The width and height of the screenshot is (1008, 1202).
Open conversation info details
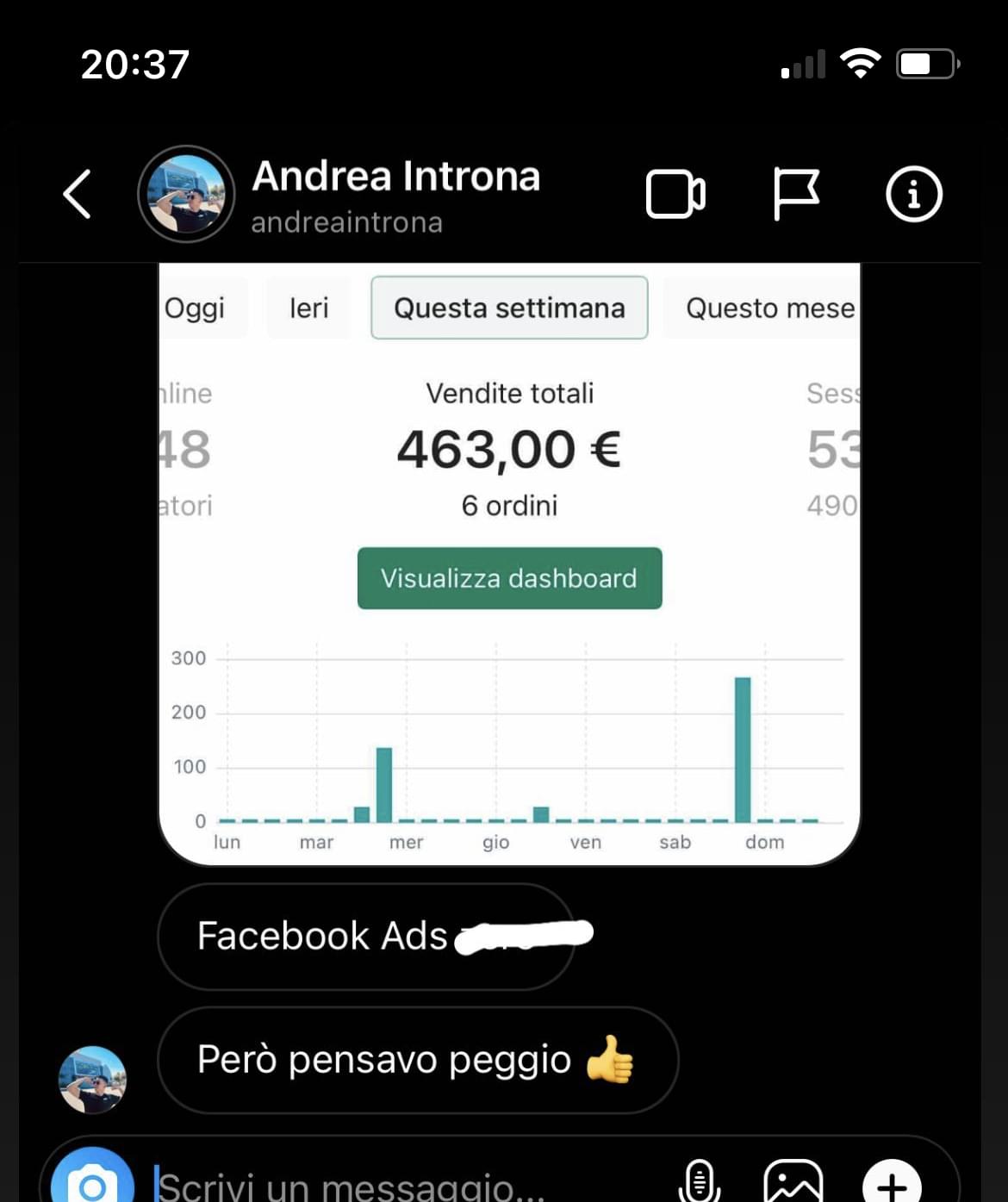[x=913, y=195]
